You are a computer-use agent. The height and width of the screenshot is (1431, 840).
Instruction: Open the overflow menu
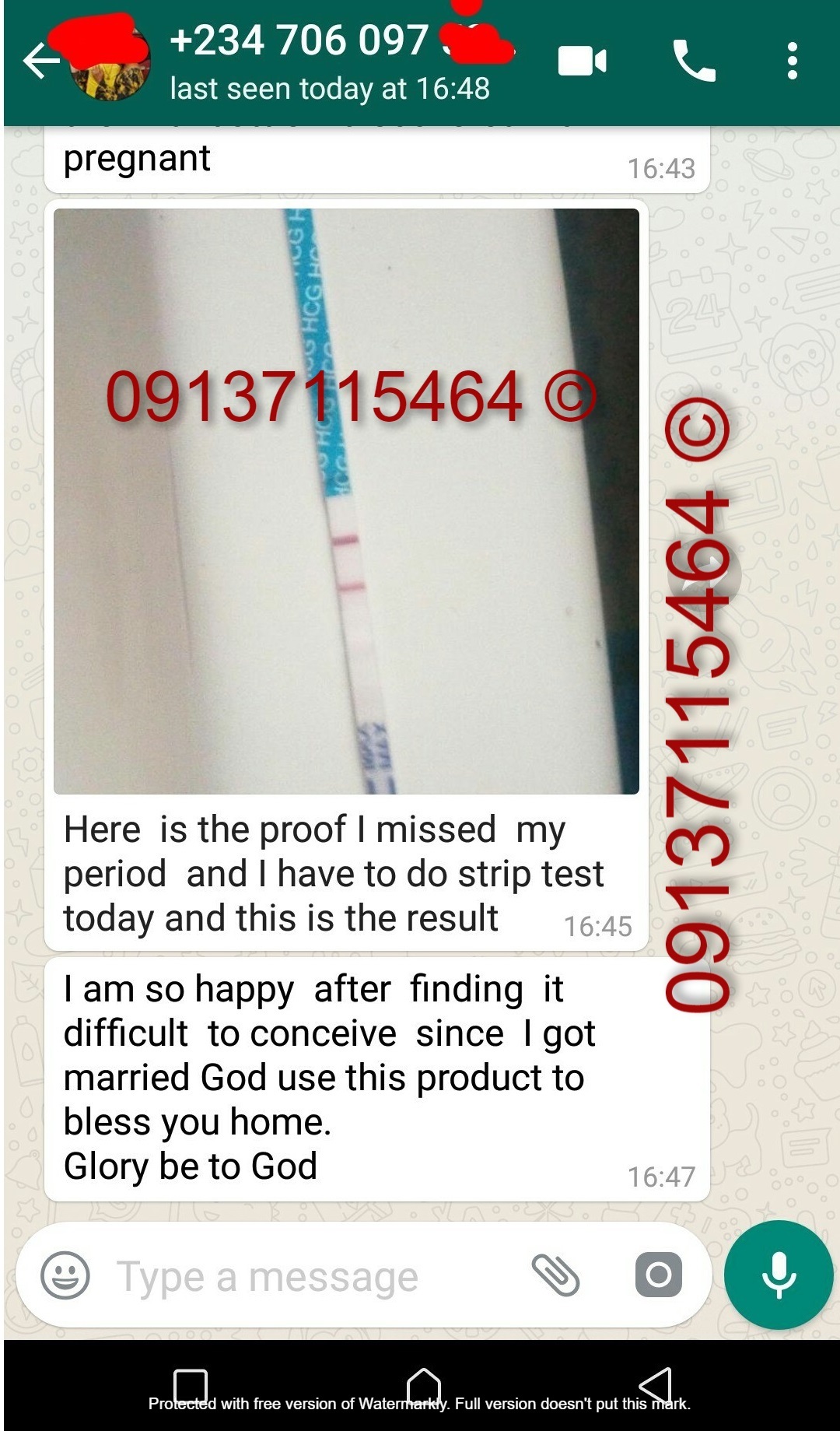tap(792, 61)
